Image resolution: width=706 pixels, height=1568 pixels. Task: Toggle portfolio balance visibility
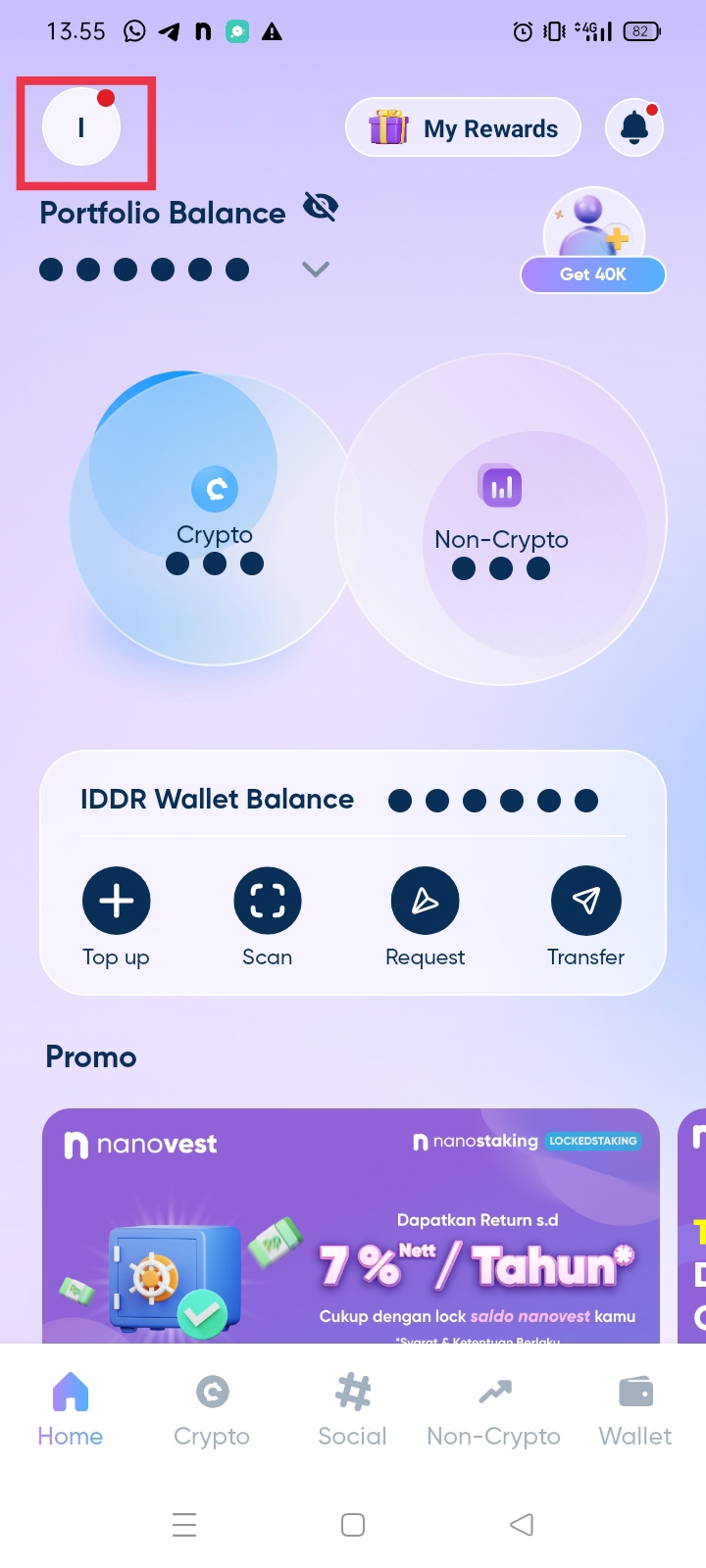click(x=321, y=208)
